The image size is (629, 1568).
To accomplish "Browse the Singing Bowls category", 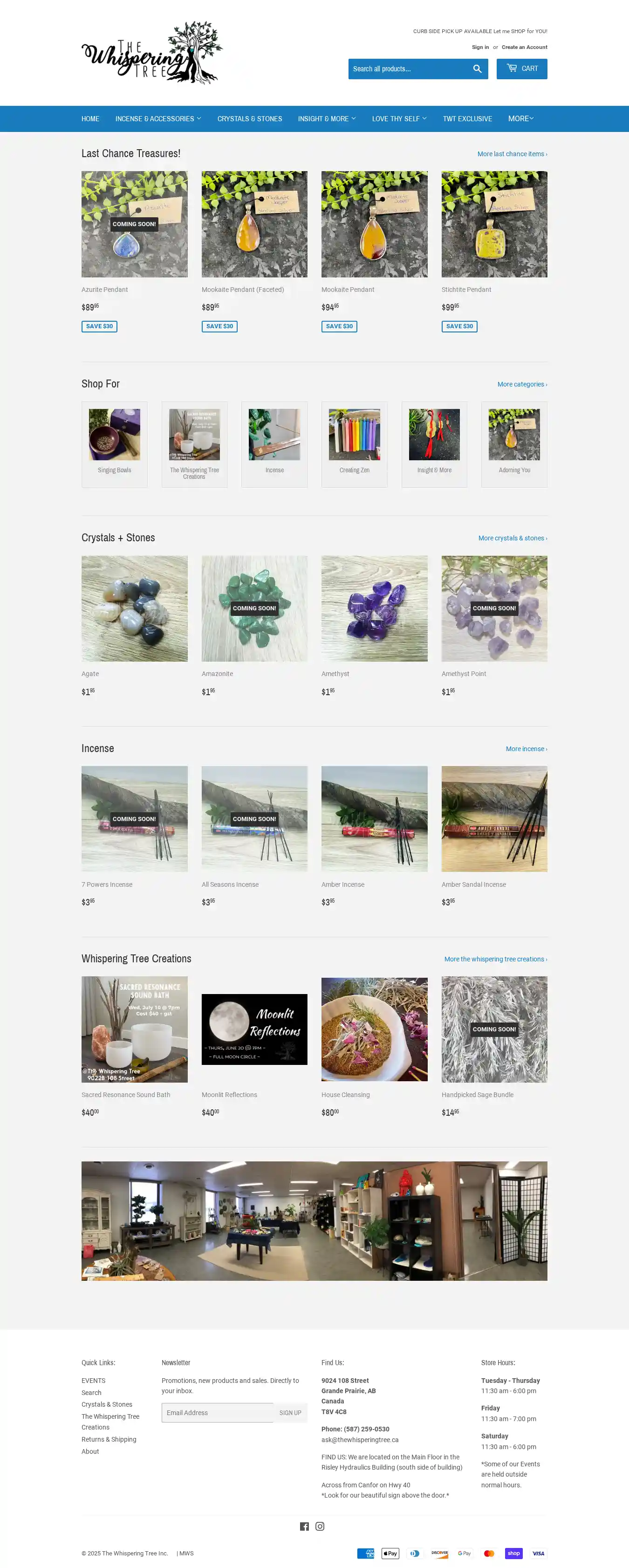I will (x=114, y=444).
